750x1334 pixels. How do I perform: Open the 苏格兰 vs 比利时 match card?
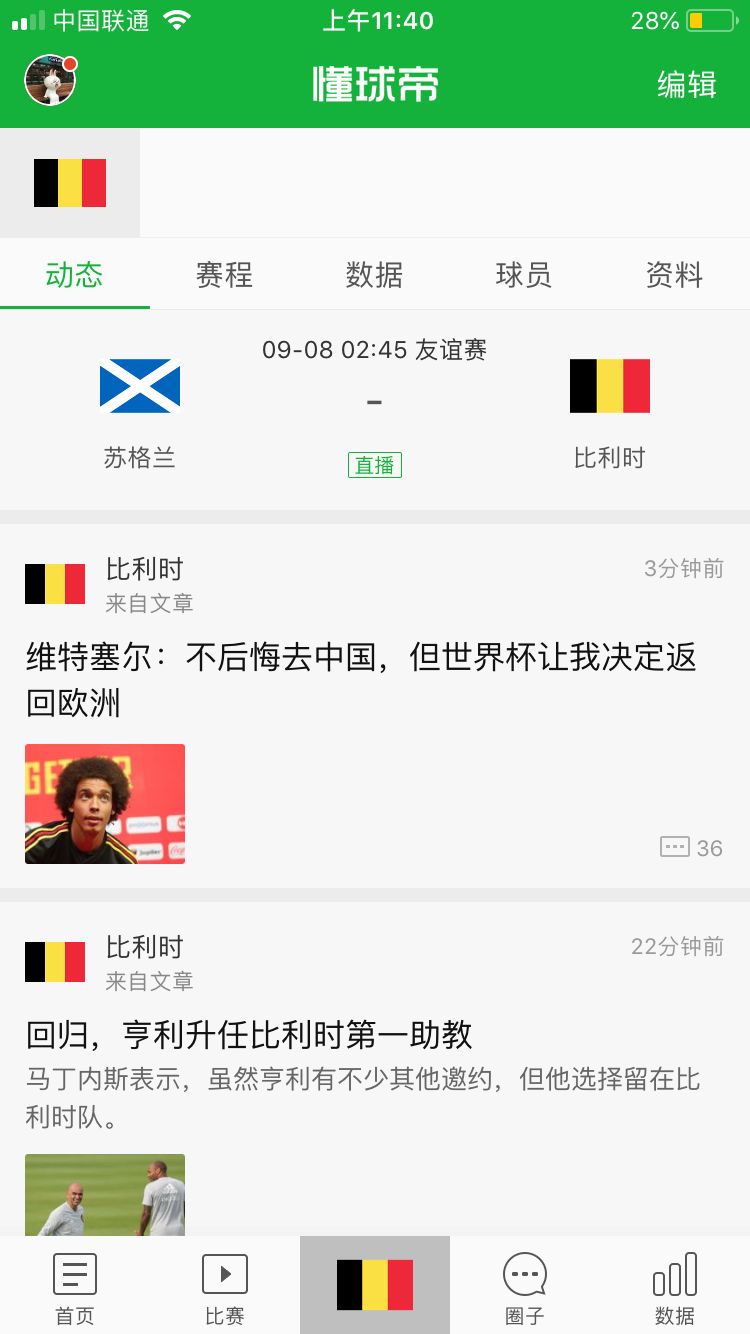375,405
